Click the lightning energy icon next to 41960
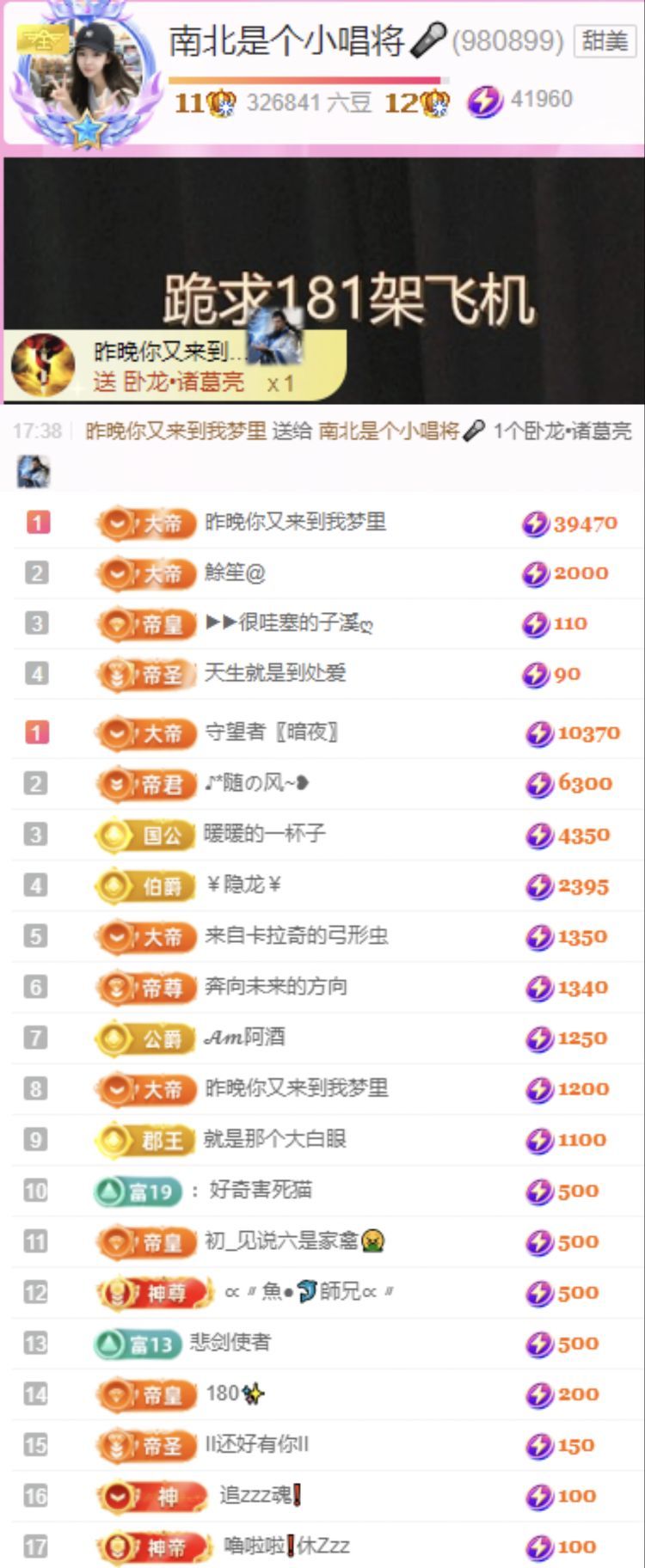Screen dimensions: 645x1568 (x=482, y=101)
